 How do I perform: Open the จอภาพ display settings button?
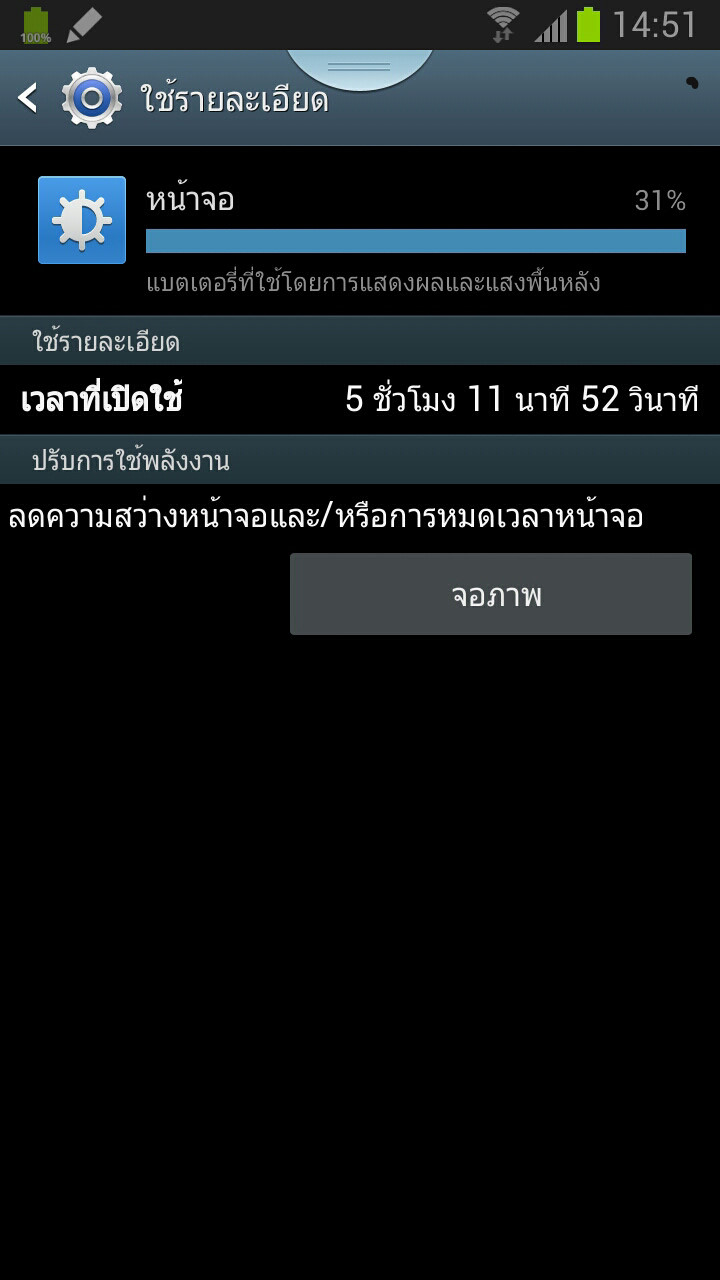[x=490, y=594]
